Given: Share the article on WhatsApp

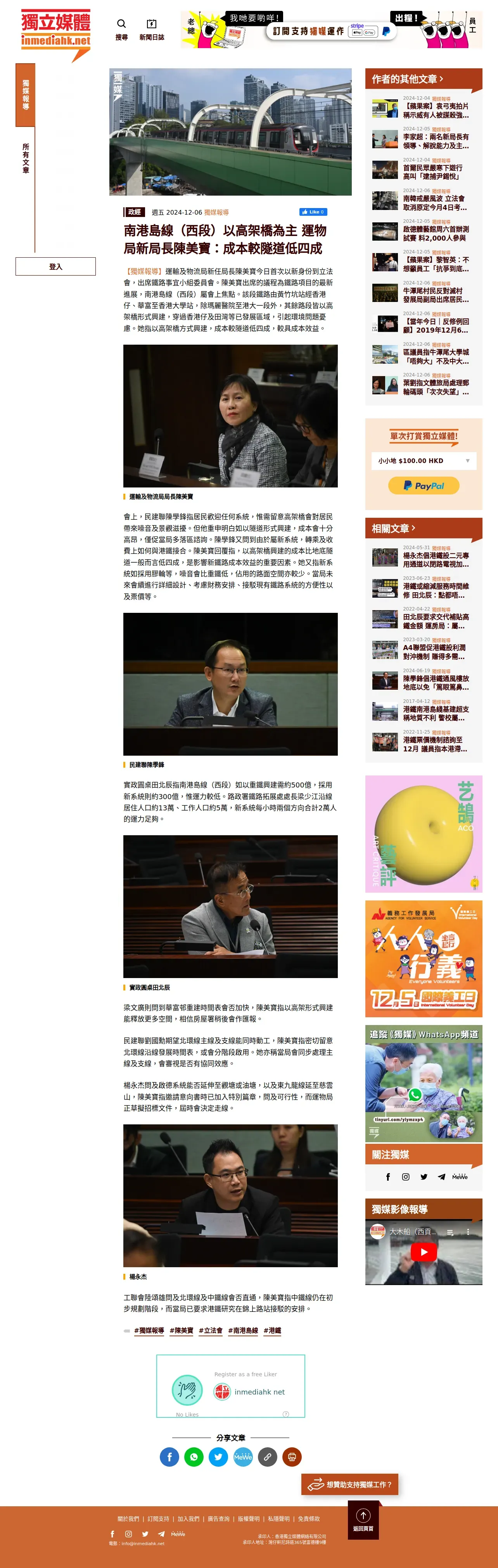Looking at the screenshot, I should point(194,1457).
